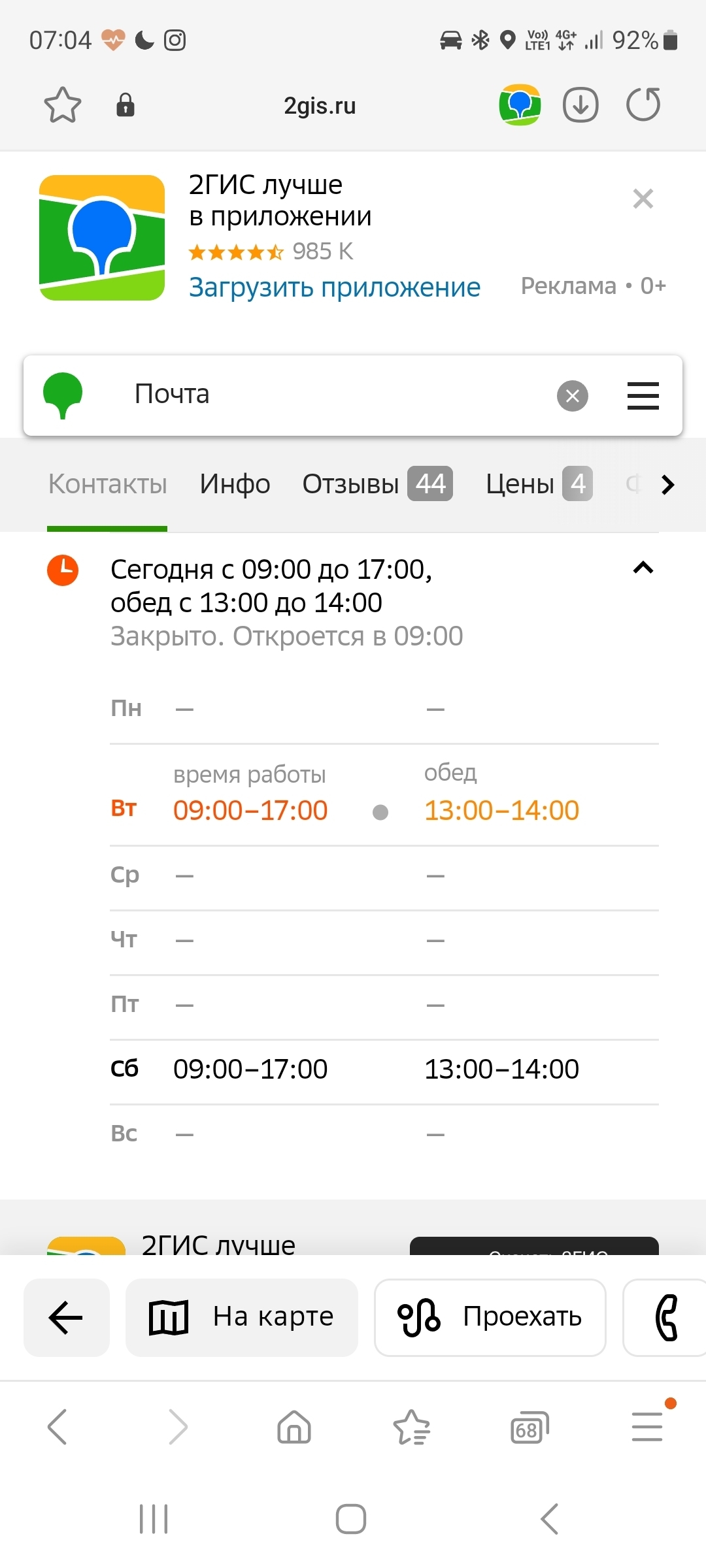Call the place via phone button
This screenshot has width=706, height=1568.
coord(667,1317)
